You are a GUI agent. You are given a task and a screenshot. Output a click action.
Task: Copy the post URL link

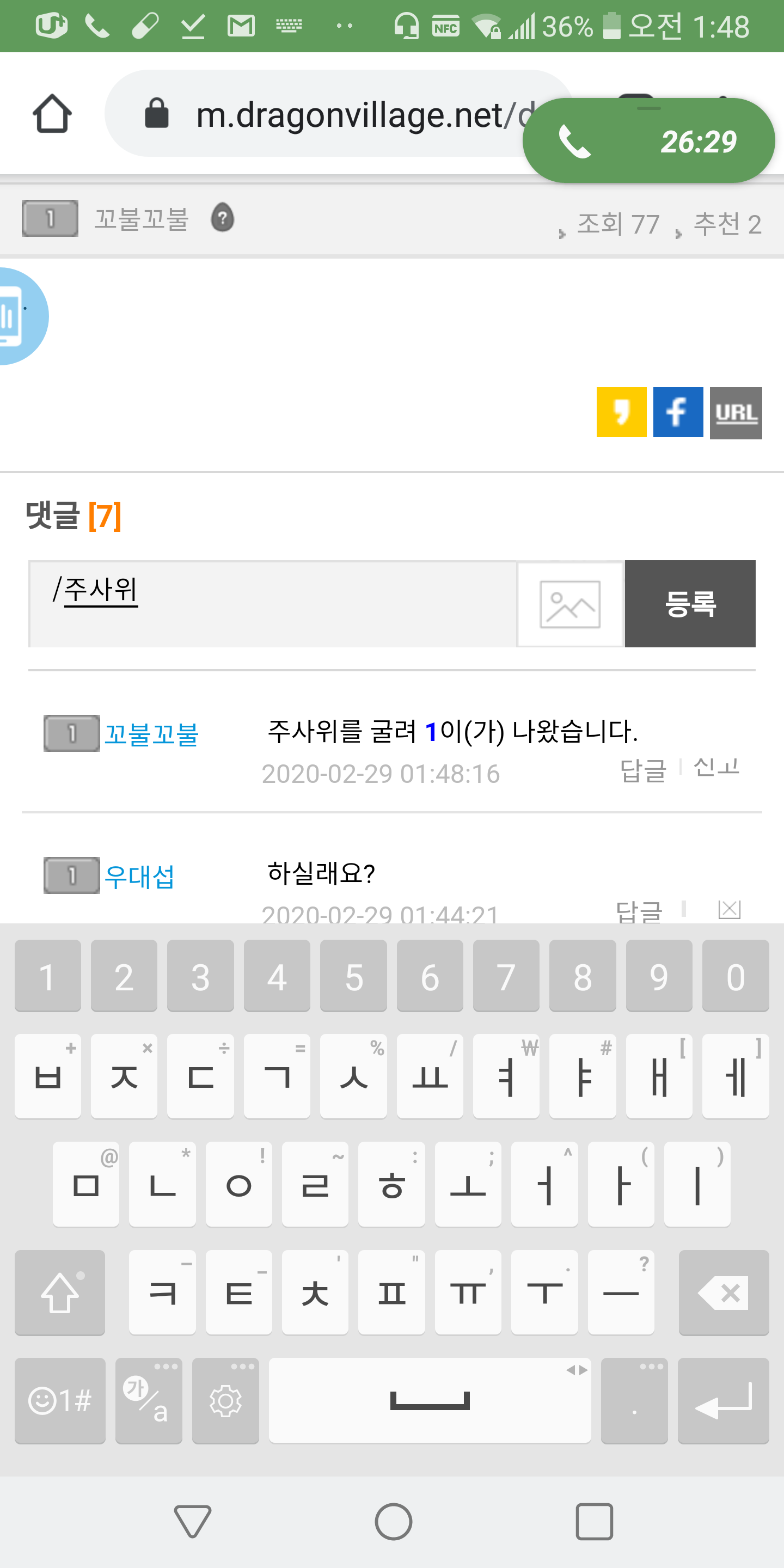736,412
